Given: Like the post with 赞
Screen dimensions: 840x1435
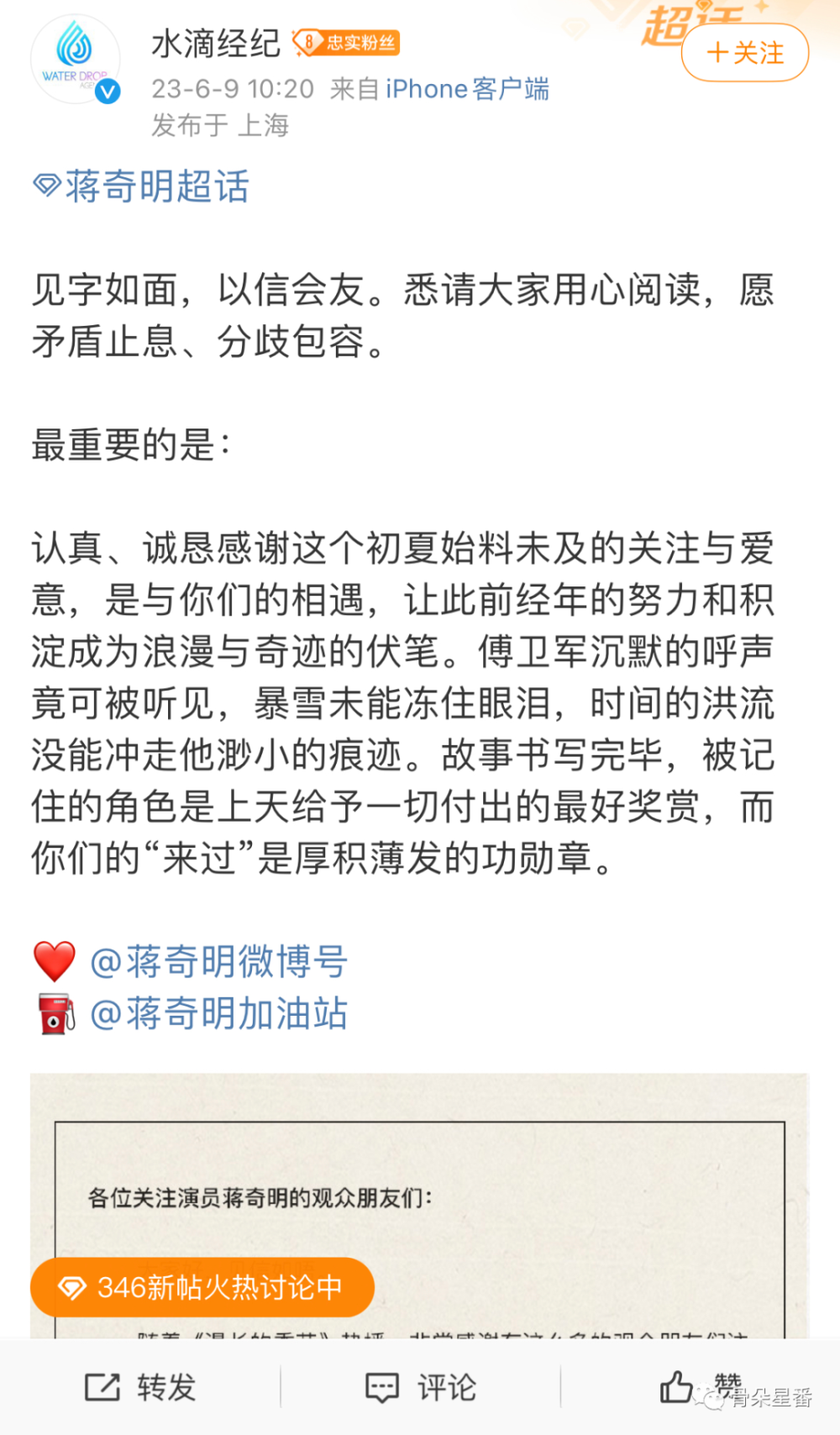Looking at the screenshot, I should pyautogui.click(x=701, y=1387).
